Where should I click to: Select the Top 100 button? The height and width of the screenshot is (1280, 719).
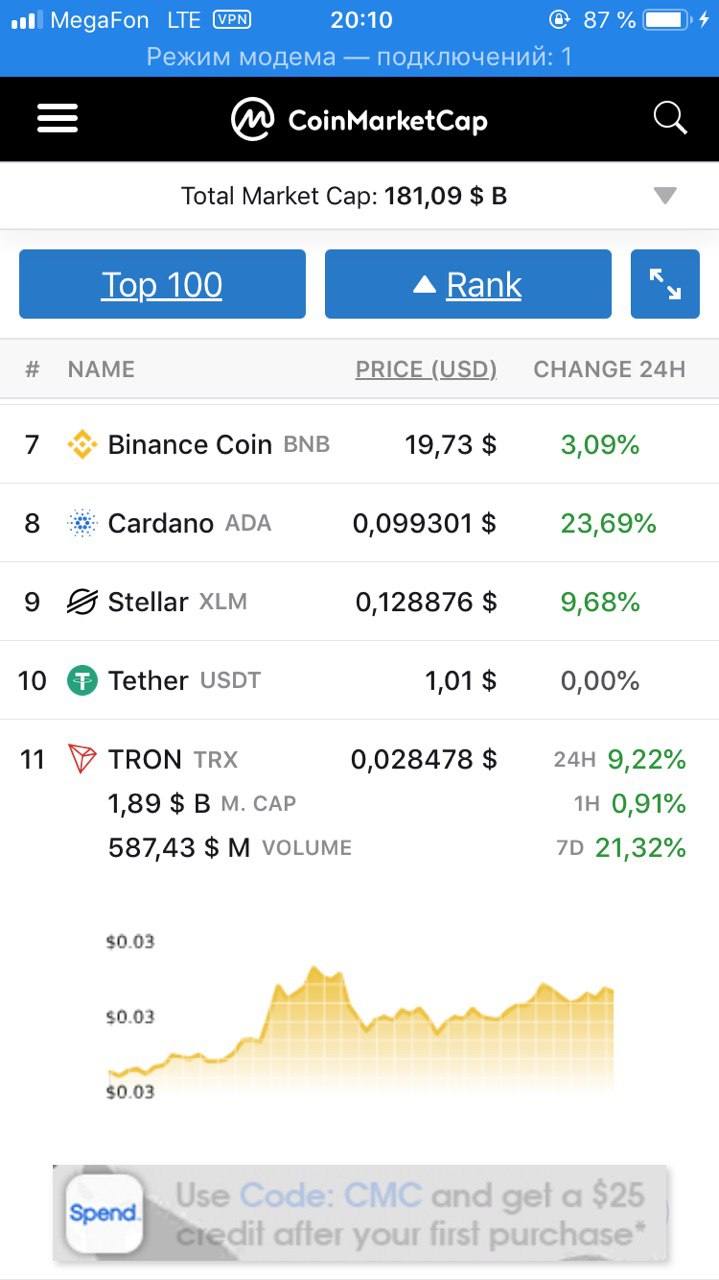coord(162,284)
